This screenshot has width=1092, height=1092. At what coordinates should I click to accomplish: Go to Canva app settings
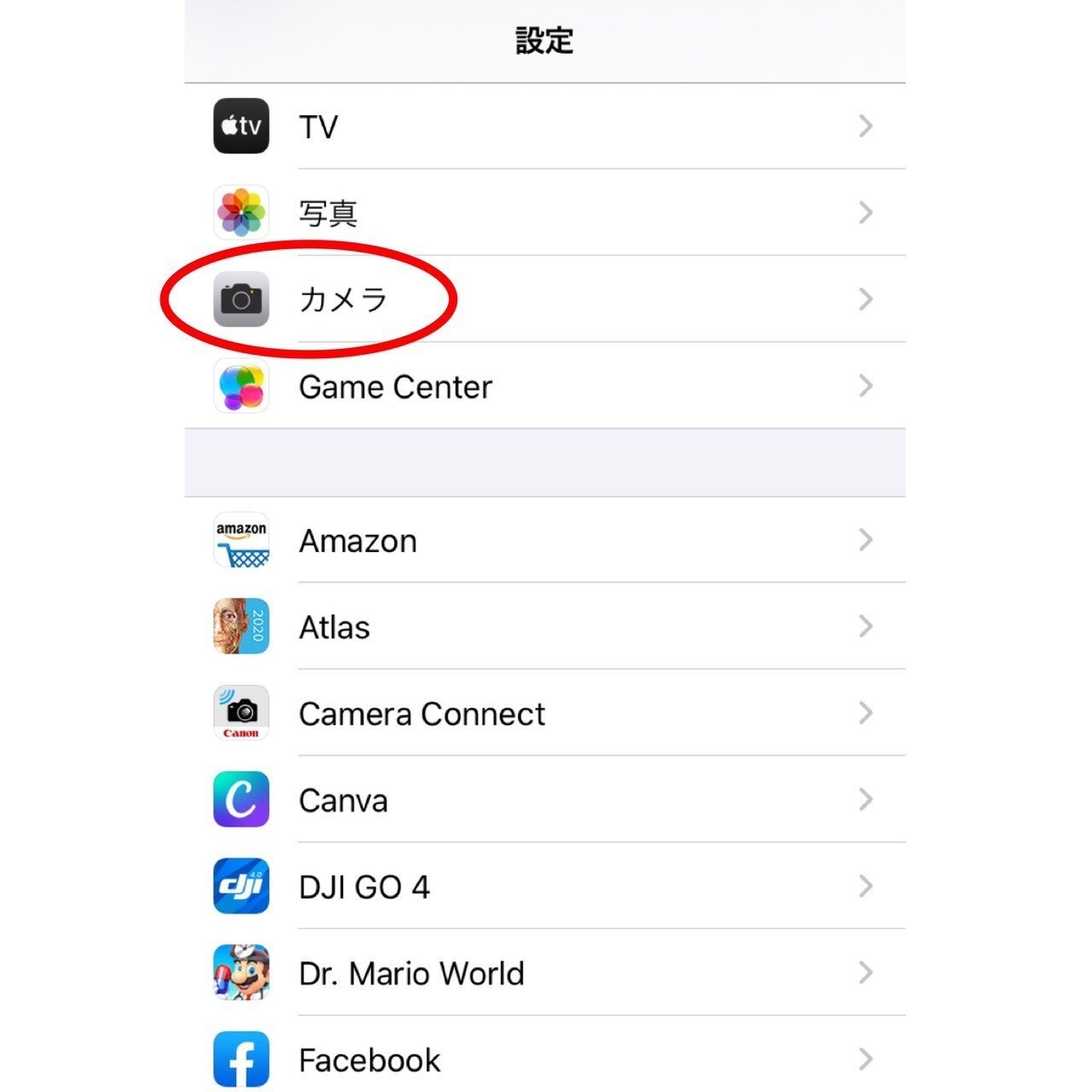[544, 800]
